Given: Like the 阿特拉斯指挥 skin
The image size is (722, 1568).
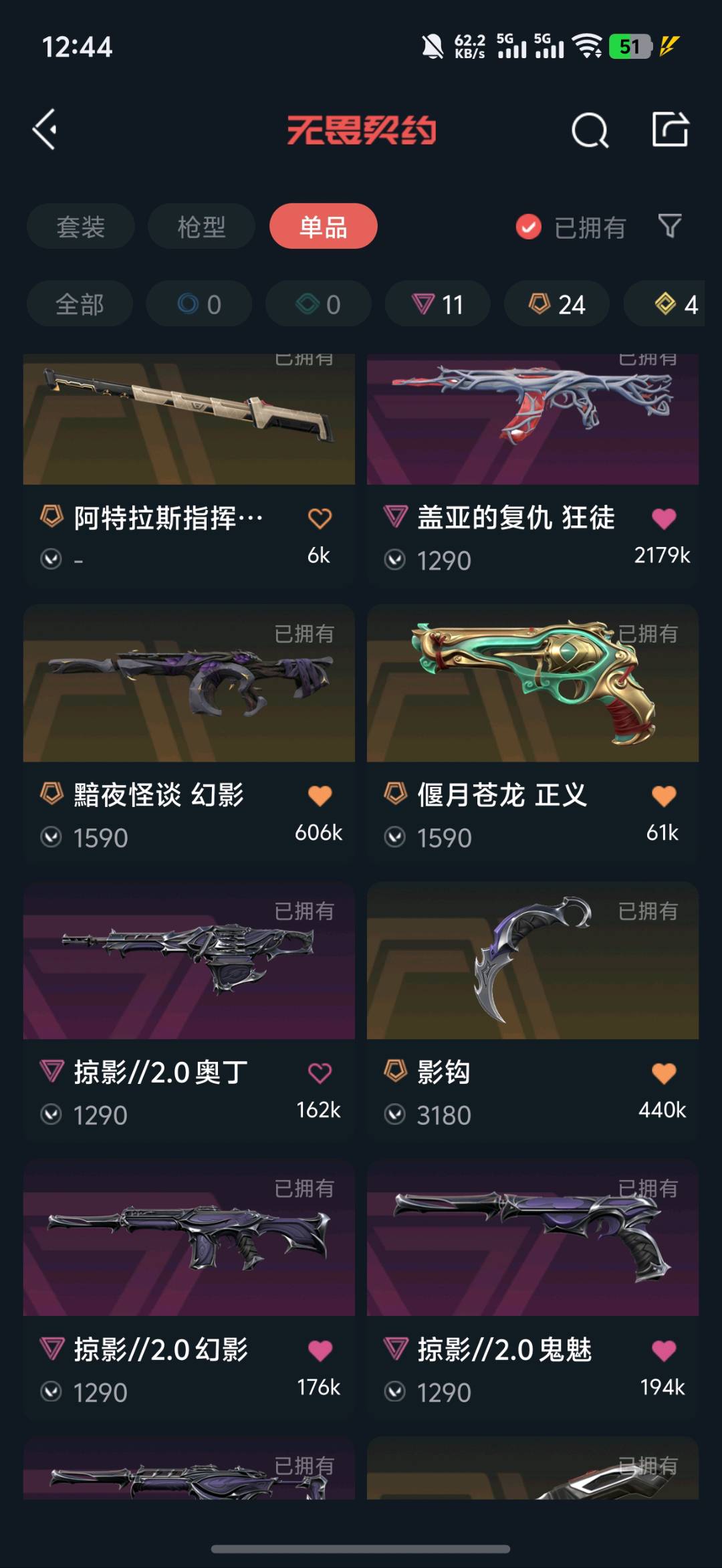Looking at the screenshot, I should pos(320,518).
